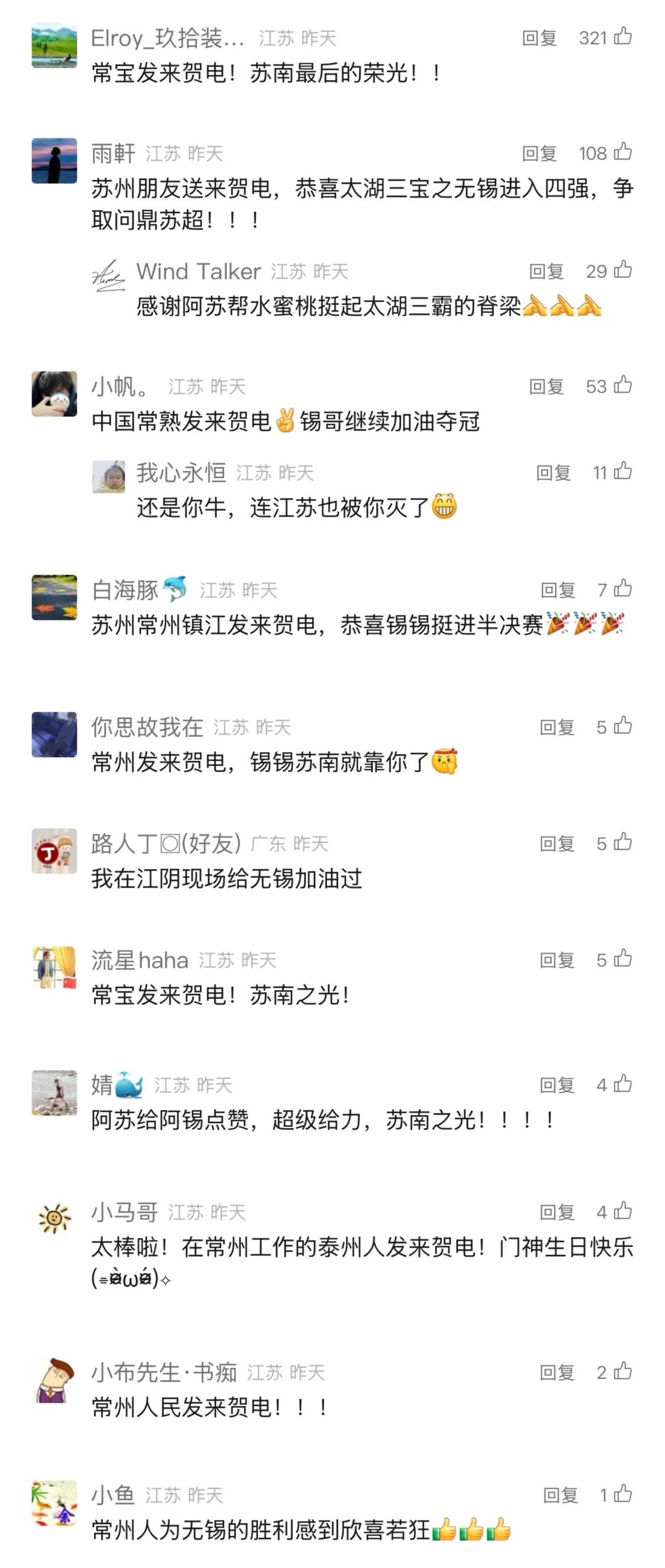Like 流星haha's comment
Viewport: 665px width, 1568px height.
coord(623,959)
